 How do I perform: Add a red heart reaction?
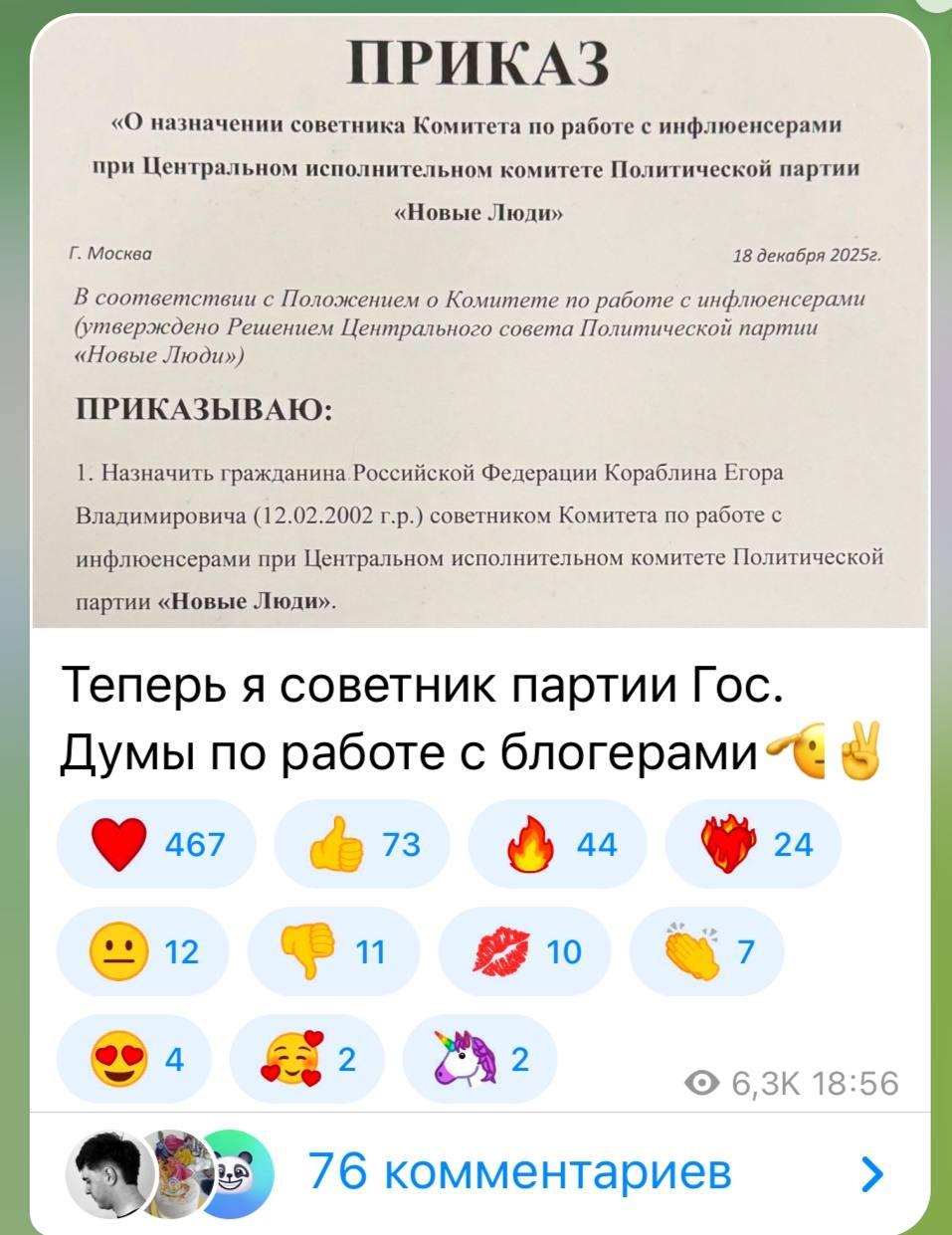coord(156,844)
